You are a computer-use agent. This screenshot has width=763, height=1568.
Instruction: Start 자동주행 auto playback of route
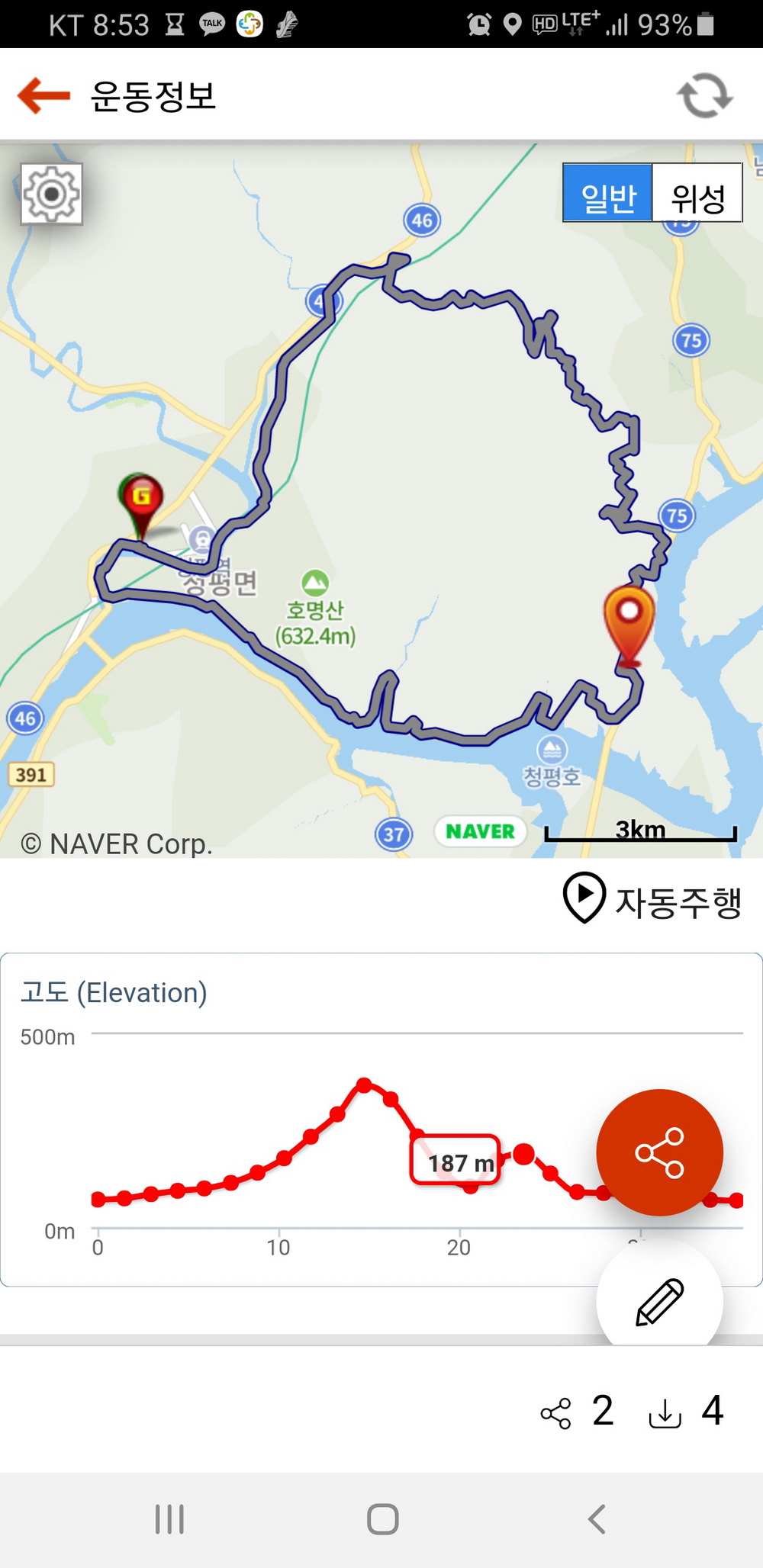pyautogui.click(x=652, y=901)
